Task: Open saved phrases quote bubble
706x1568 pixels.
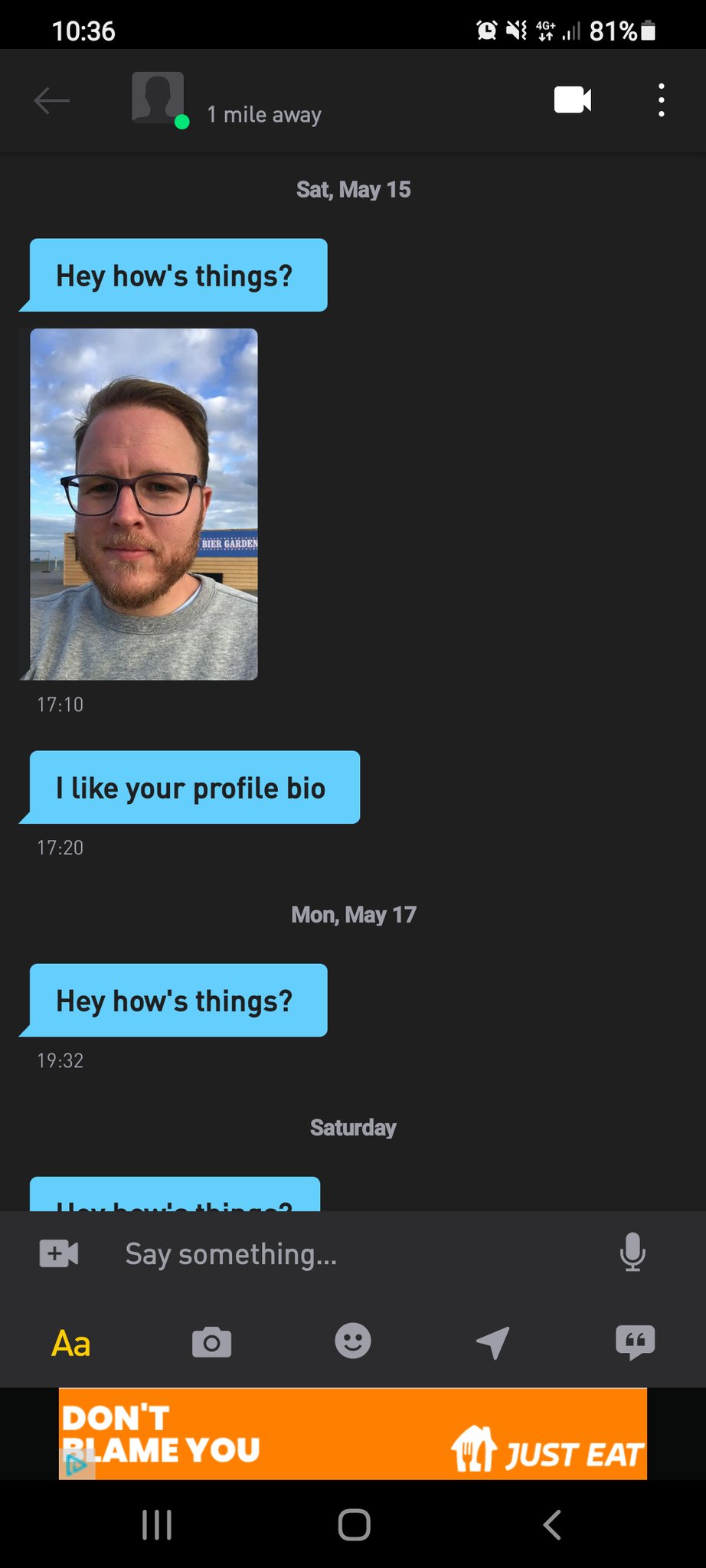Action: (x=635, y=1342)
